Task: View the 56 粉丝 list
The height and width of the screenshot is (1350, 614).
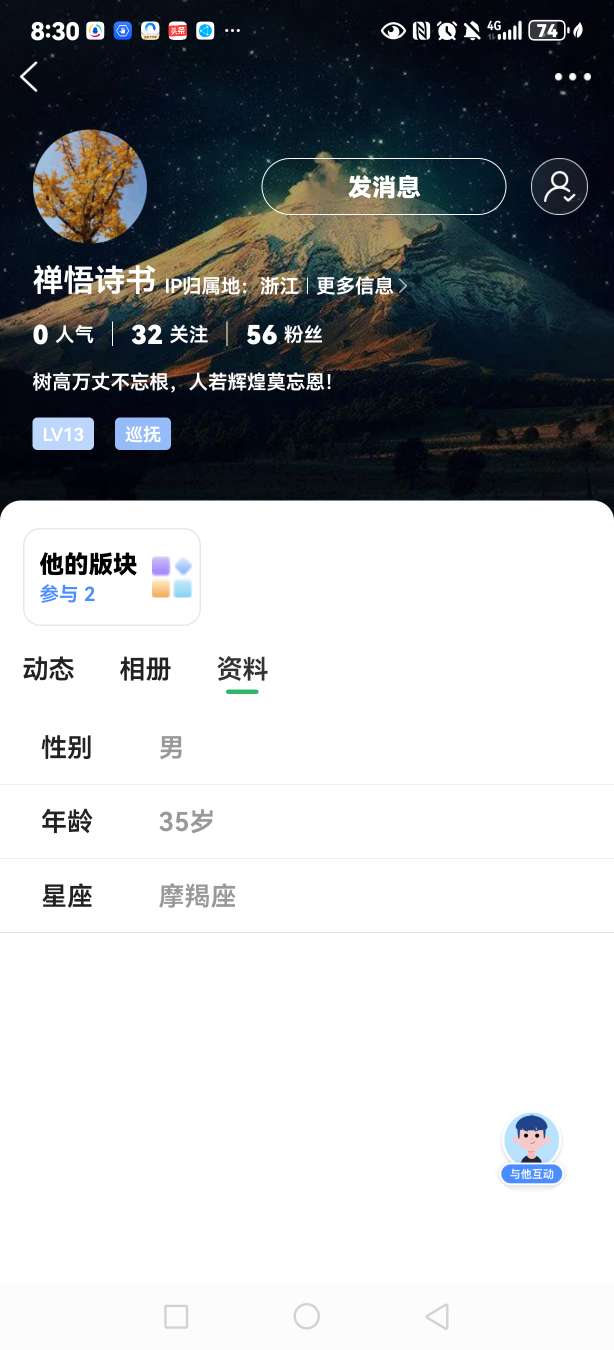Action: point(284,334)
